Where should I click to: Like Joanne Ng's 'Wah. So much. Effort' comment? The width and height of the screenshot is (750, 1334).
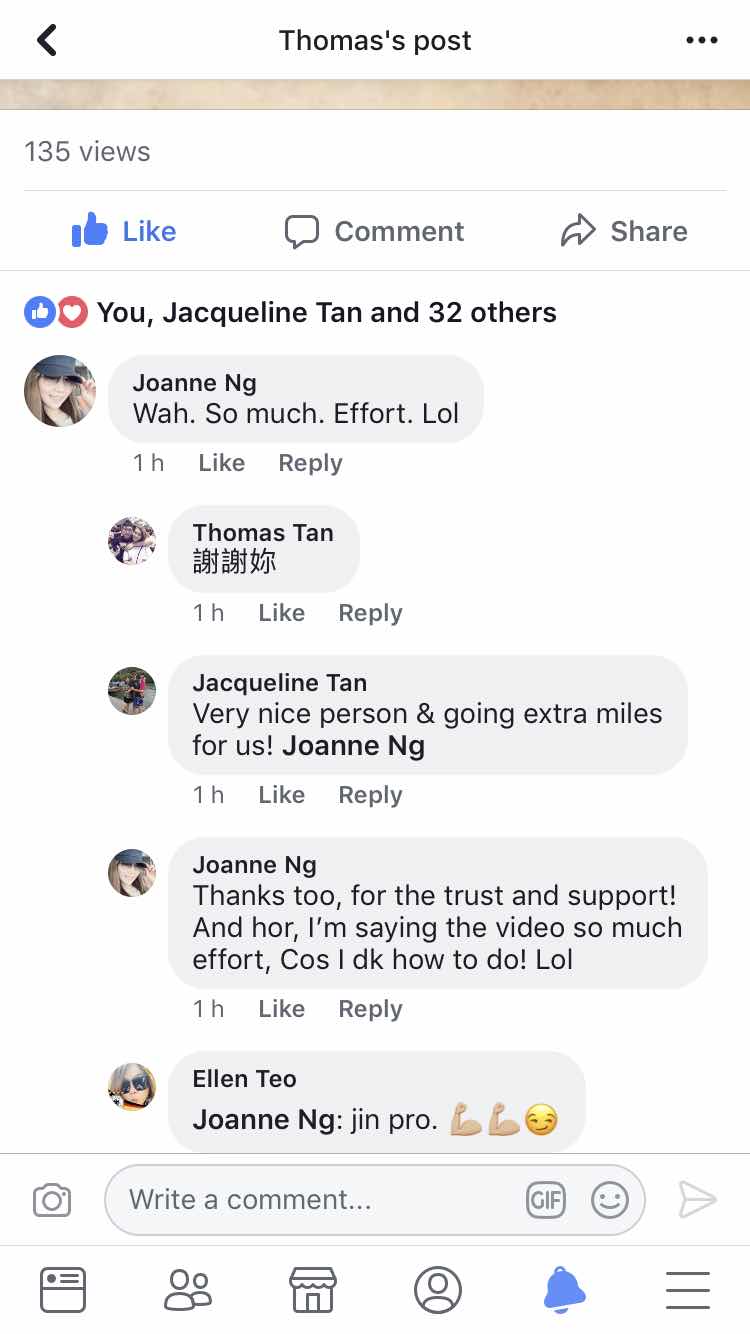coord(221,463)
